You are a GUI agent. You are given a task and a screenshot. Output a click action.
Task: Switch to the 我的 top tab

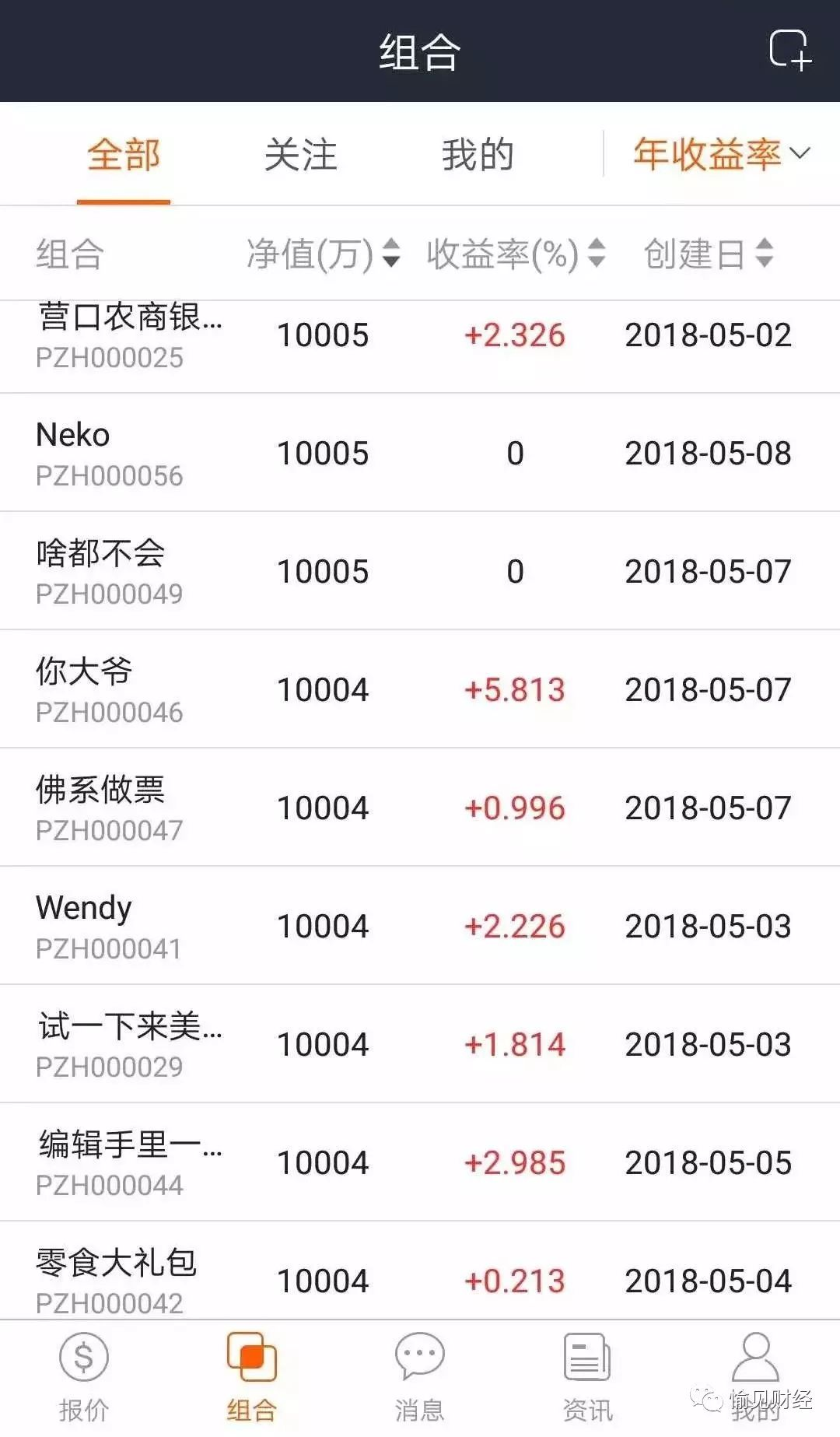coord(478,154)
